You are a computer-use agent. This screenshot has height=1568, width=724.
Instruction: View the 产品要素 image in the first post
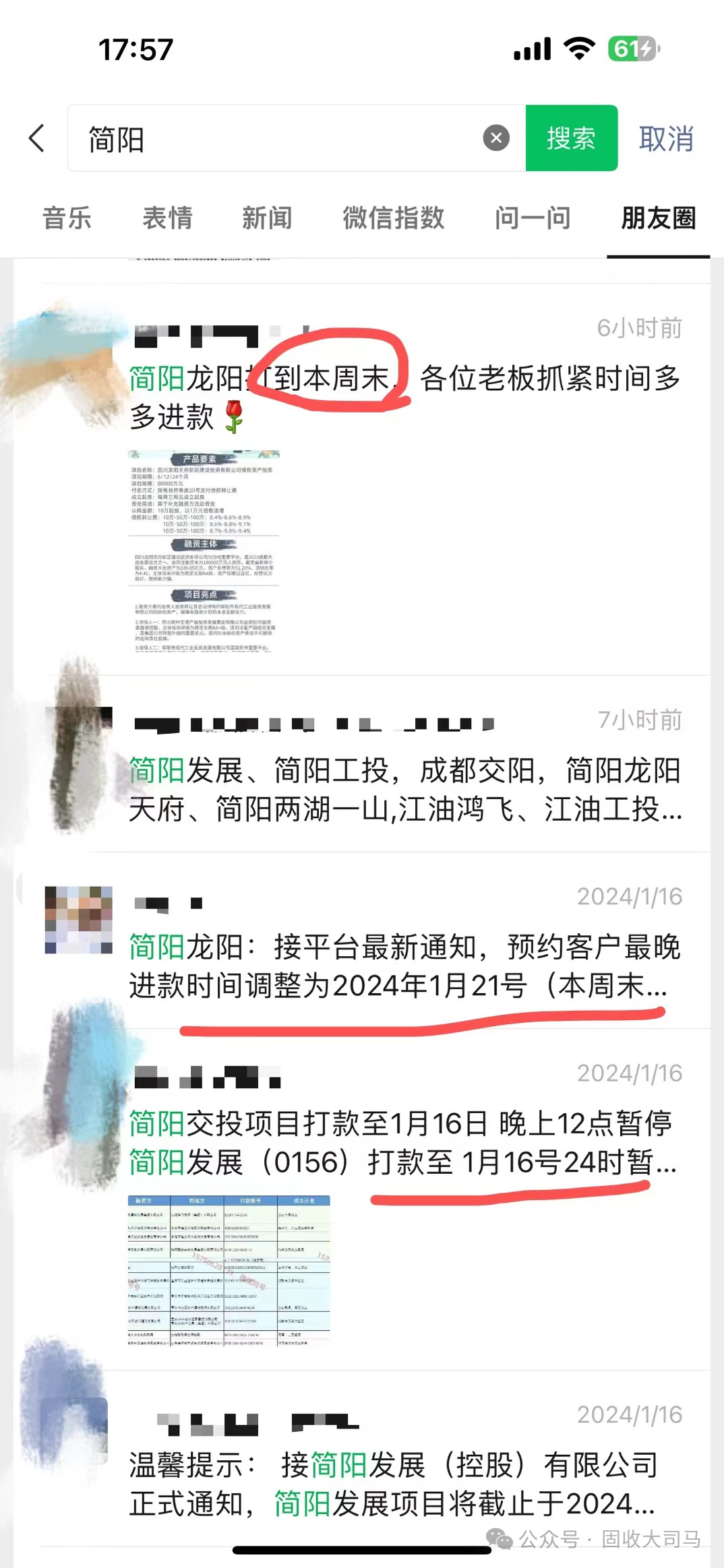[204, 551]
